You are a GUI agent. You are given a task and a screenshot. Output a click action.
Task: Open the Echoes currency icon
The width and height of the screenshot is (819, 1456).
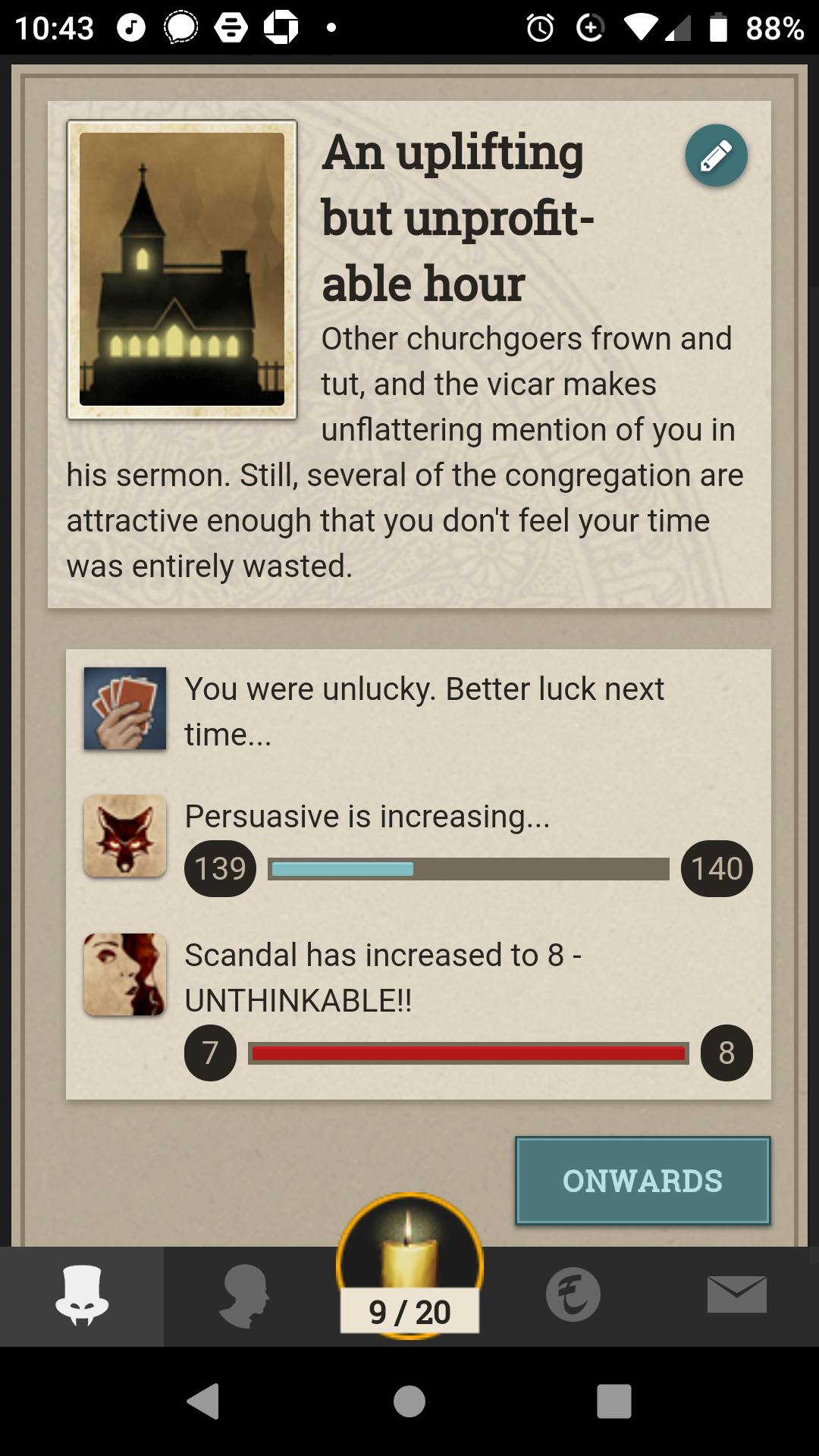tap(573, 1294)
